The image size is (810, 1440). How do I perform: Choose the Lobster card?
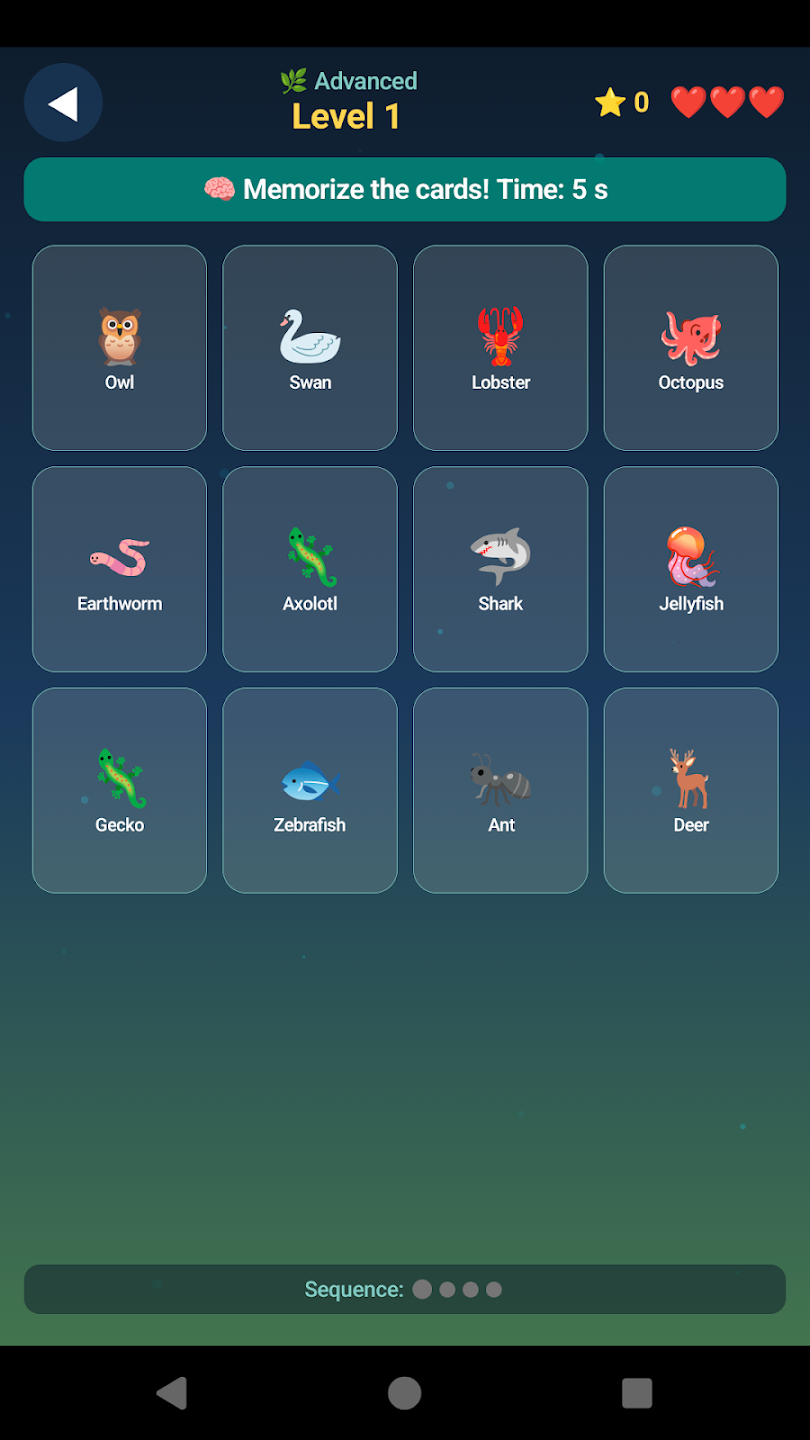pyautogui.click(x=500, y=348)
